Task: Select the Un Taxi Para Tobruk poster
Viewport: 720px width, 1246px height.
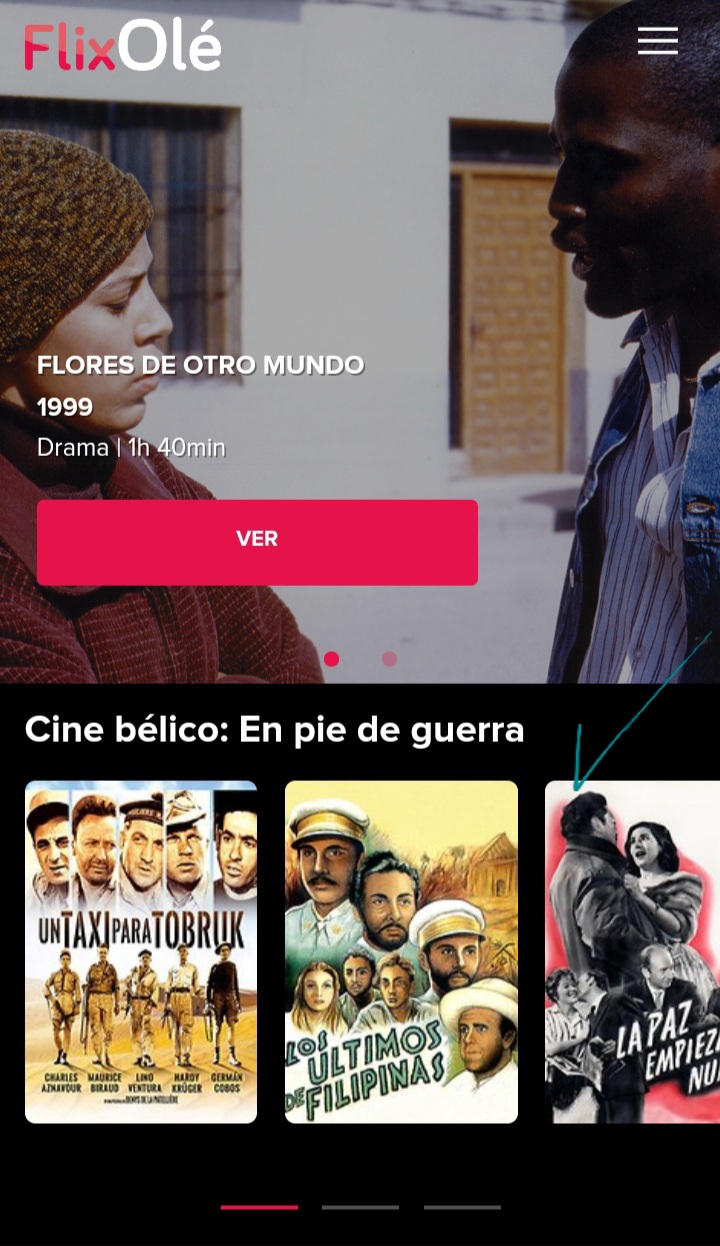Action: 140,952
